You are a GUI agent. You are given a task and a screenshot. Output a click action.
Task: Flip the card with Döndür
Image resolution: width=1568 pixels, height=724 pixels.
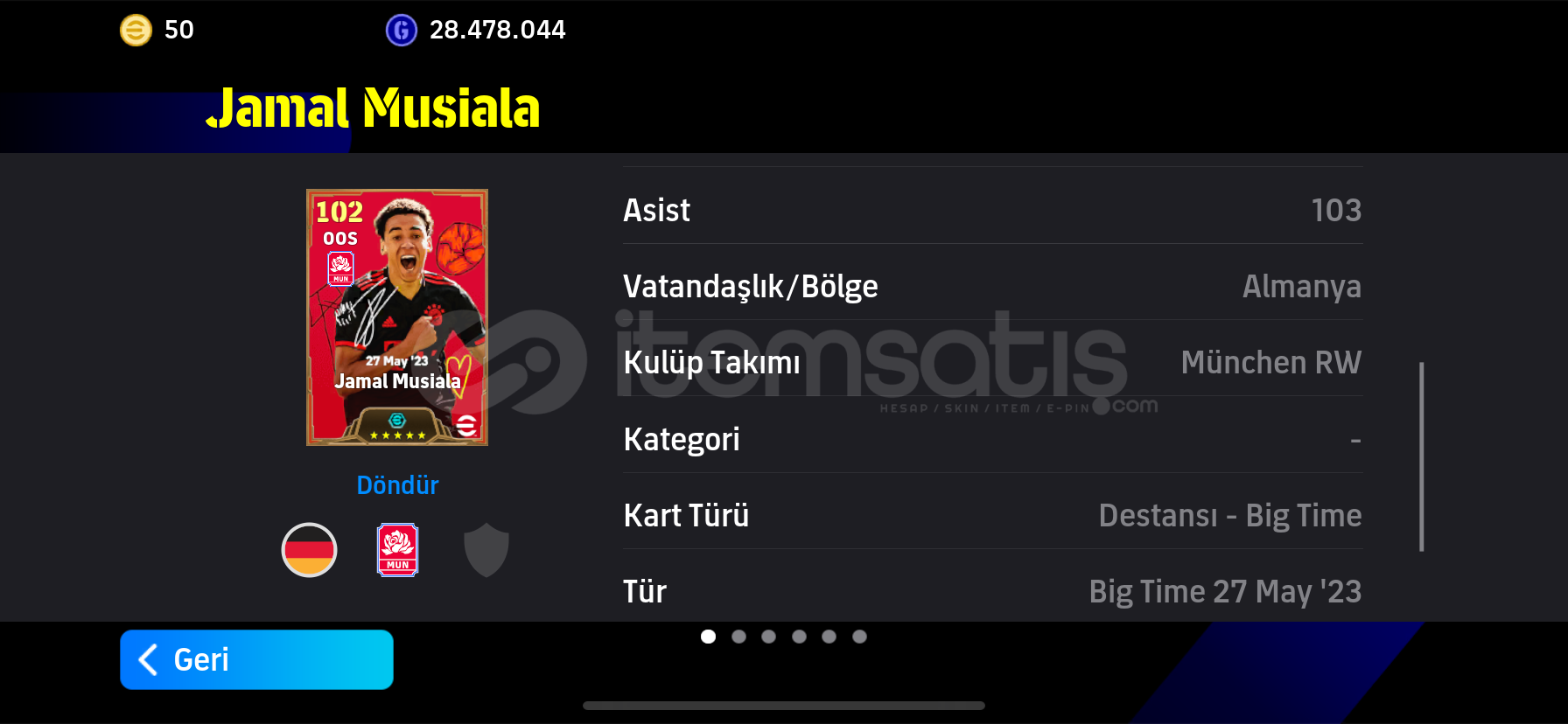pyautogui.click(x=397, y=485)
